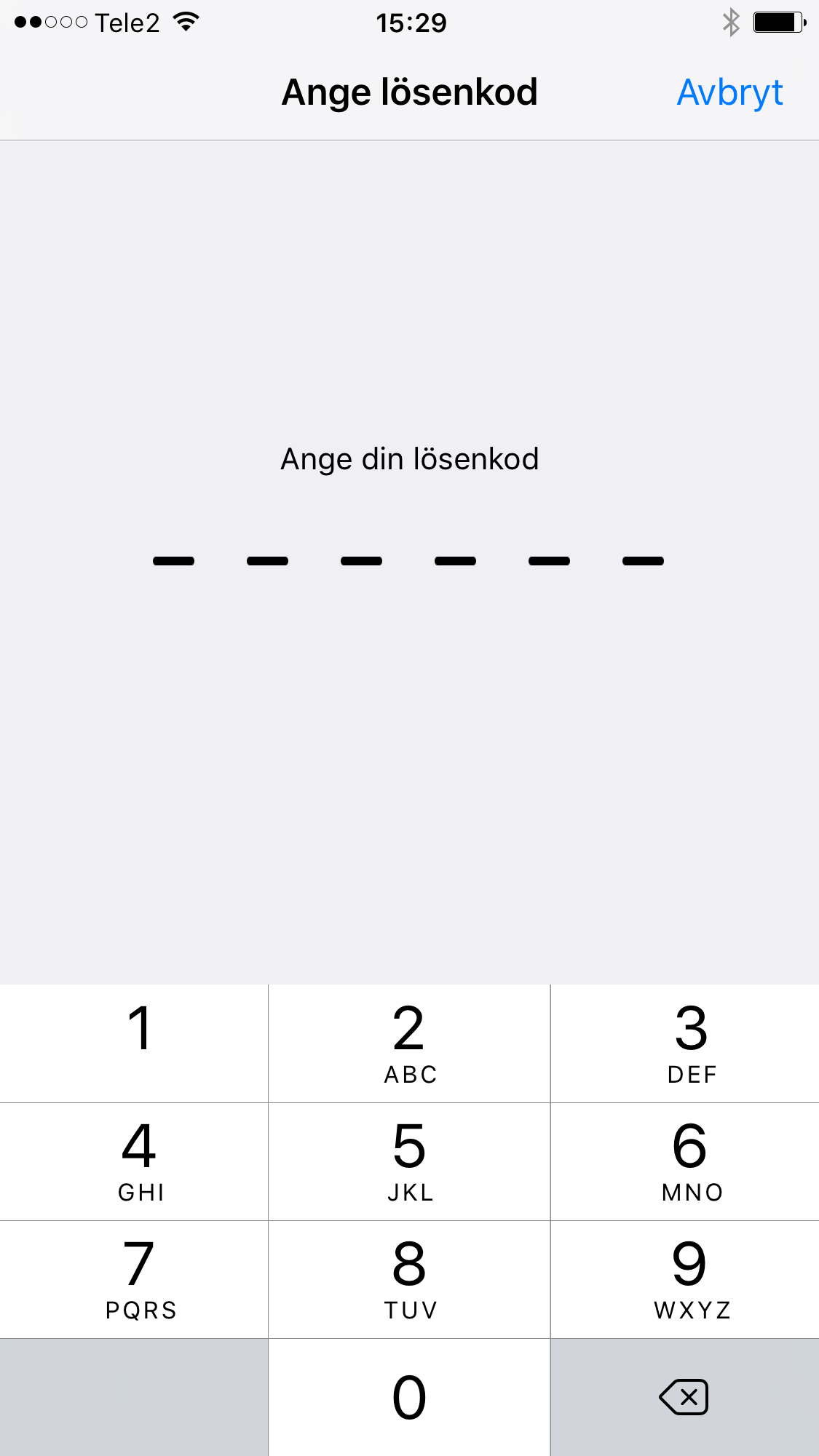
Task: Select the 7 PQRS key
Action: coord(135,1279)
